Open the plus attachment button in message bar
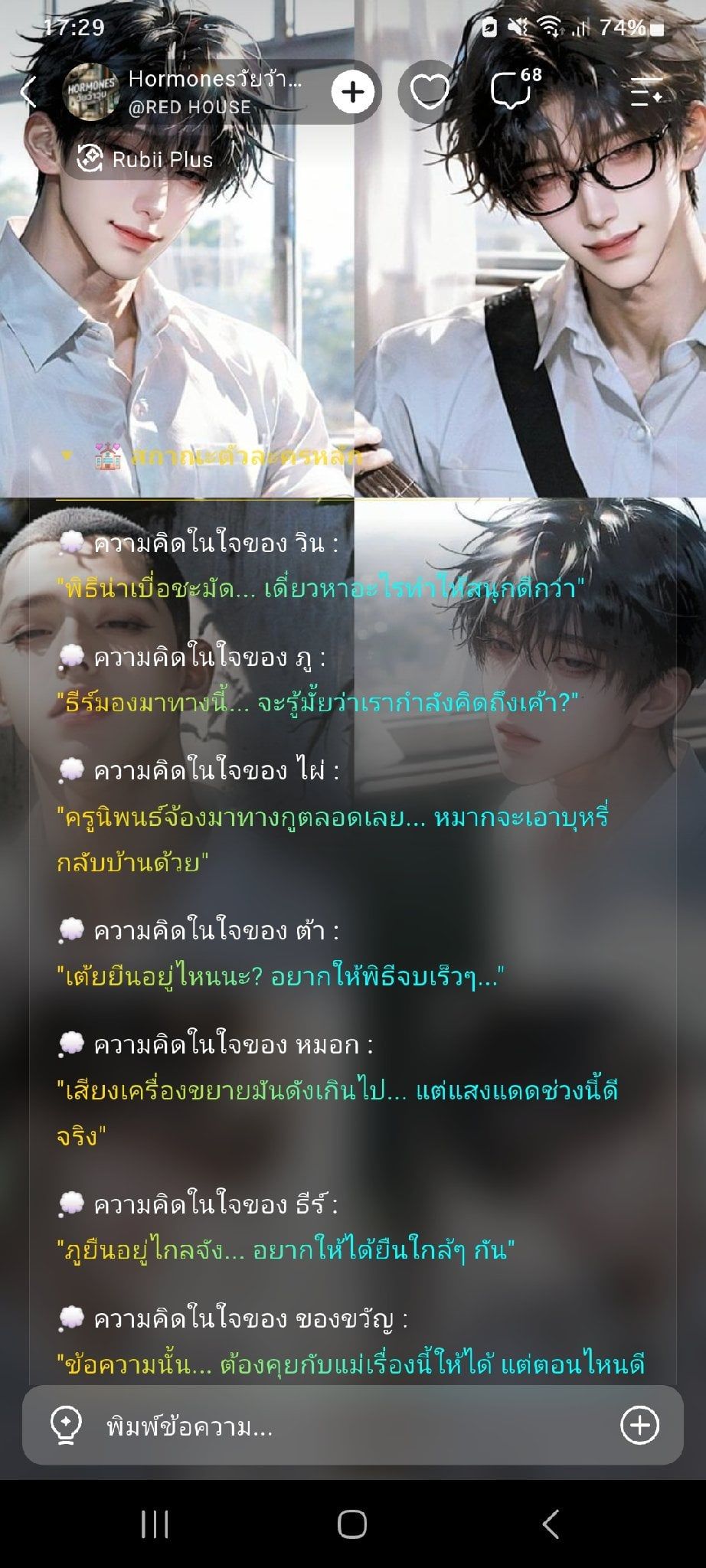The width and height of the screenshot is (706, 1568). point(639,1426)
